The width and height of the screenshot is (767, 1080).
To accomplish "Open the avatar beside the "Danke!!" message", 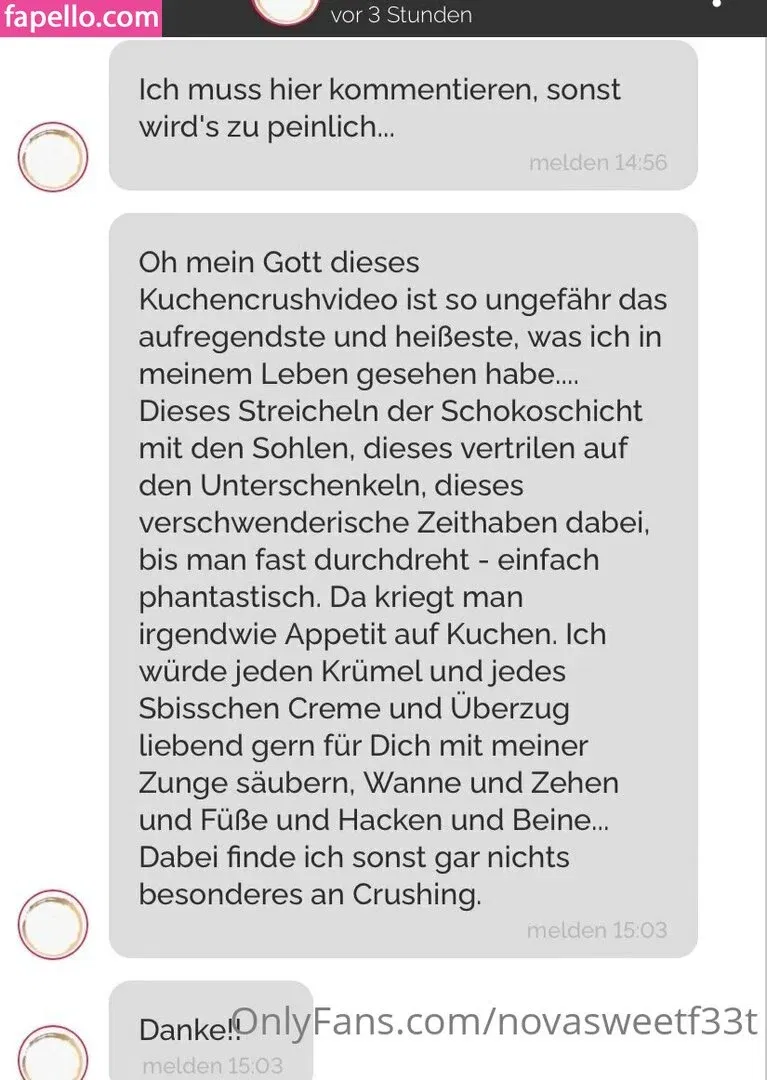I will (x=53, y=1055).
